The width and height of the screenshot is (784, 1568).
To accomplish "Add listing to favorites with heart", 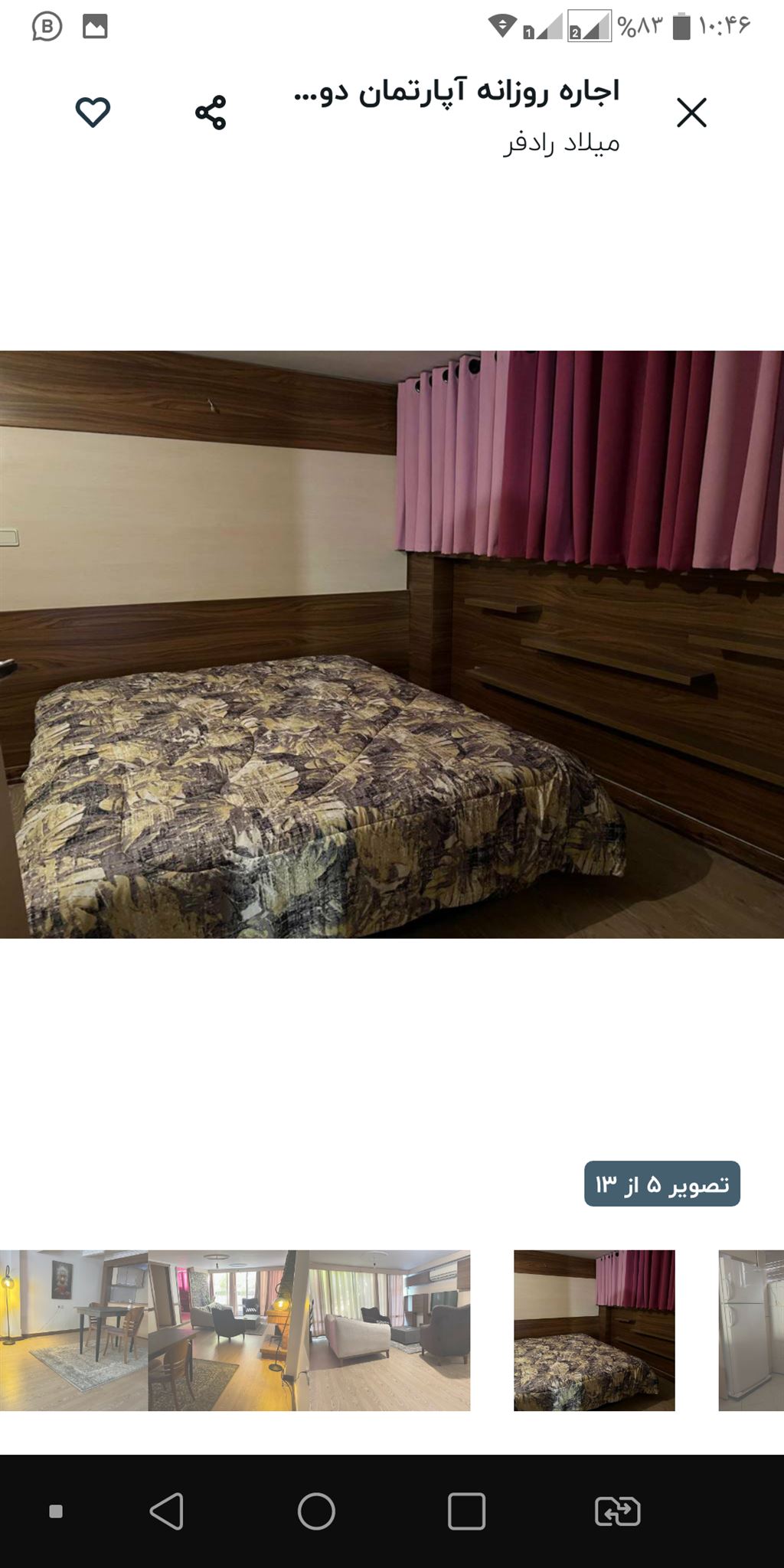I will [93, 113].
